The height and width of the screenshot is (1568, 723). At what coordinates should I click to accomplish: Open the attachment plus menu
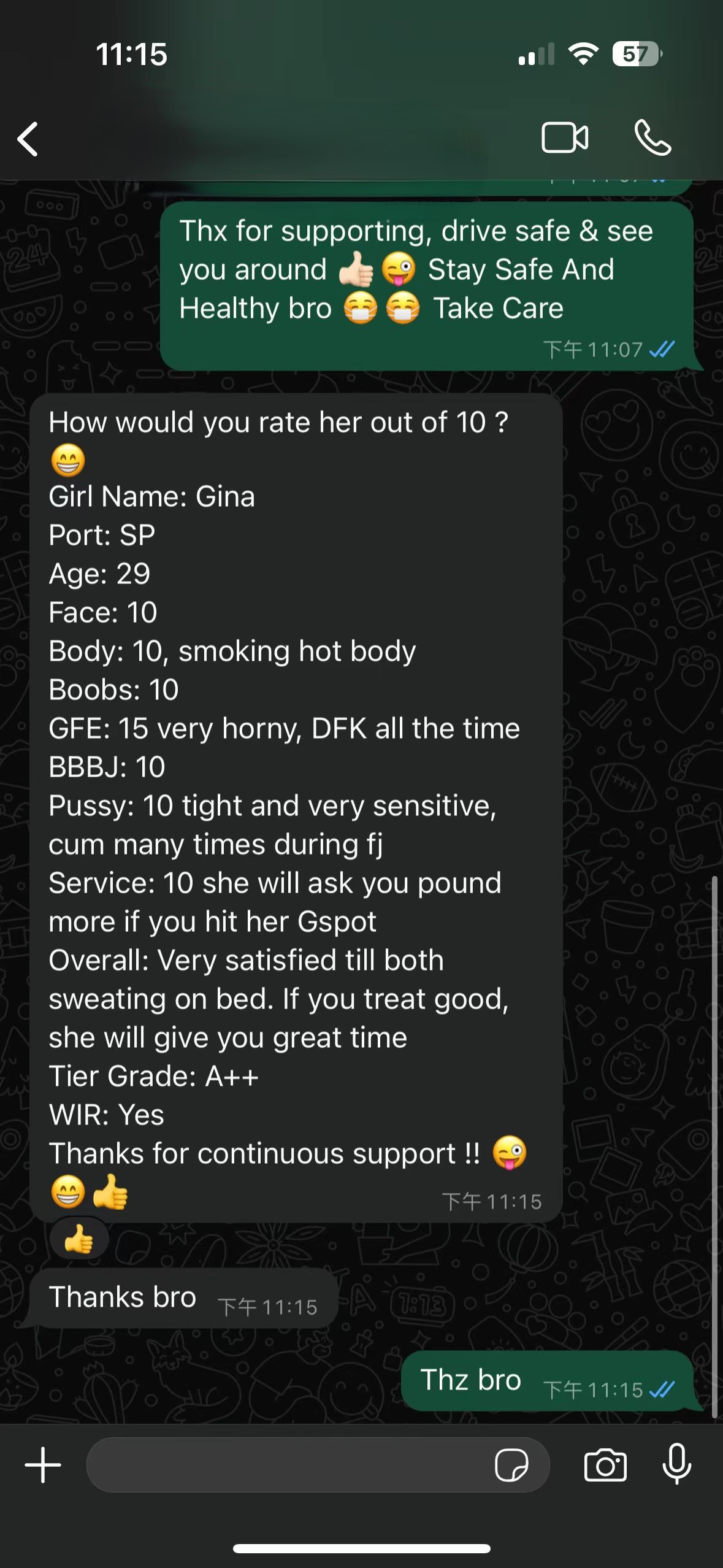pyautogui.click(x=43, y=1465)
